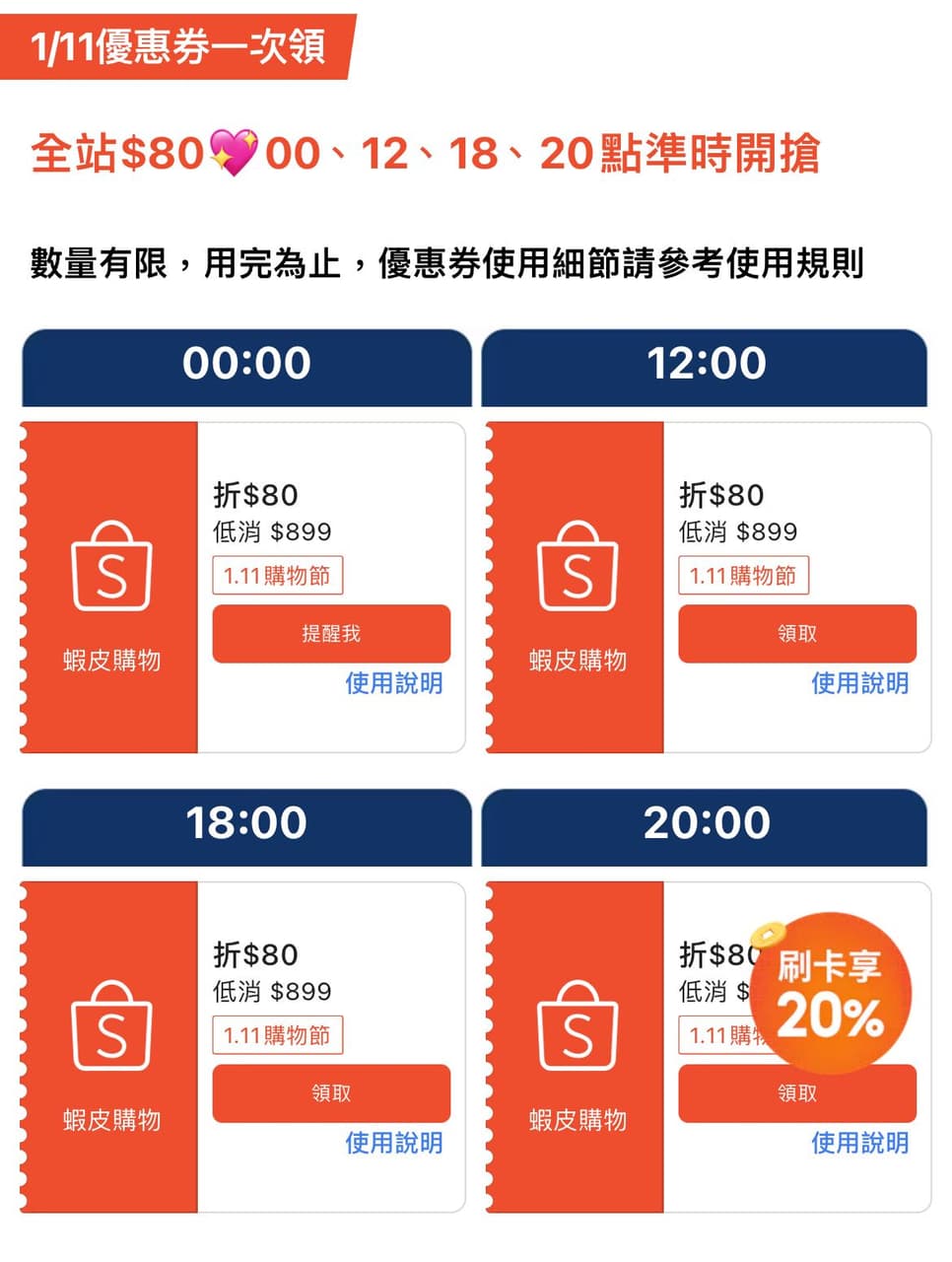952x1262 pixels.
Task: Tap 提醒我 on the 00:00 coupon
Action: (331, 633)
